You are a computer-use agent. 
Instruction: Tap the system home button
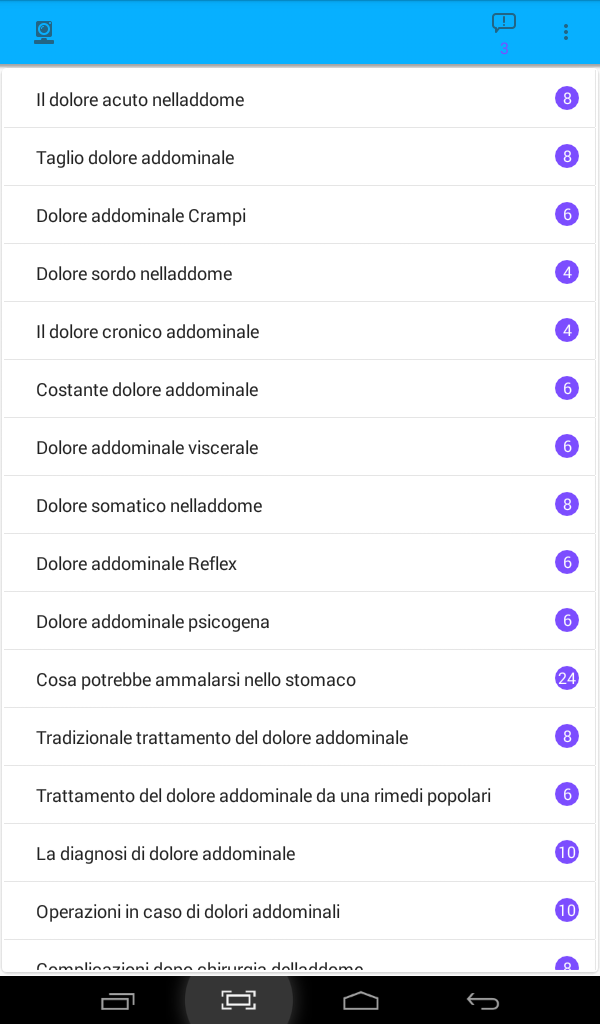click(x=361, y=1000)
